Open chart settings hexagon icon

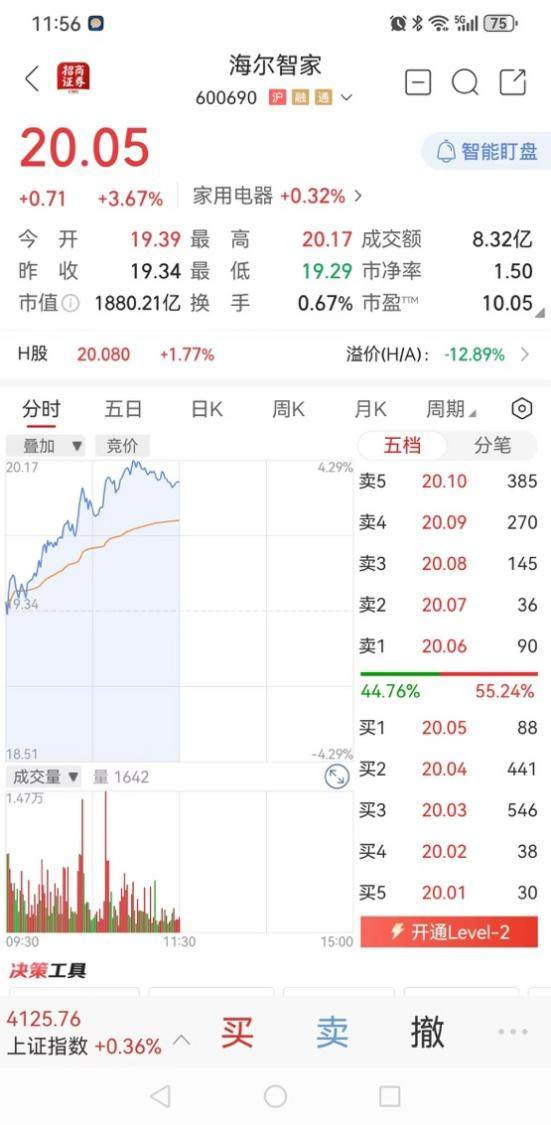[522, 409]
